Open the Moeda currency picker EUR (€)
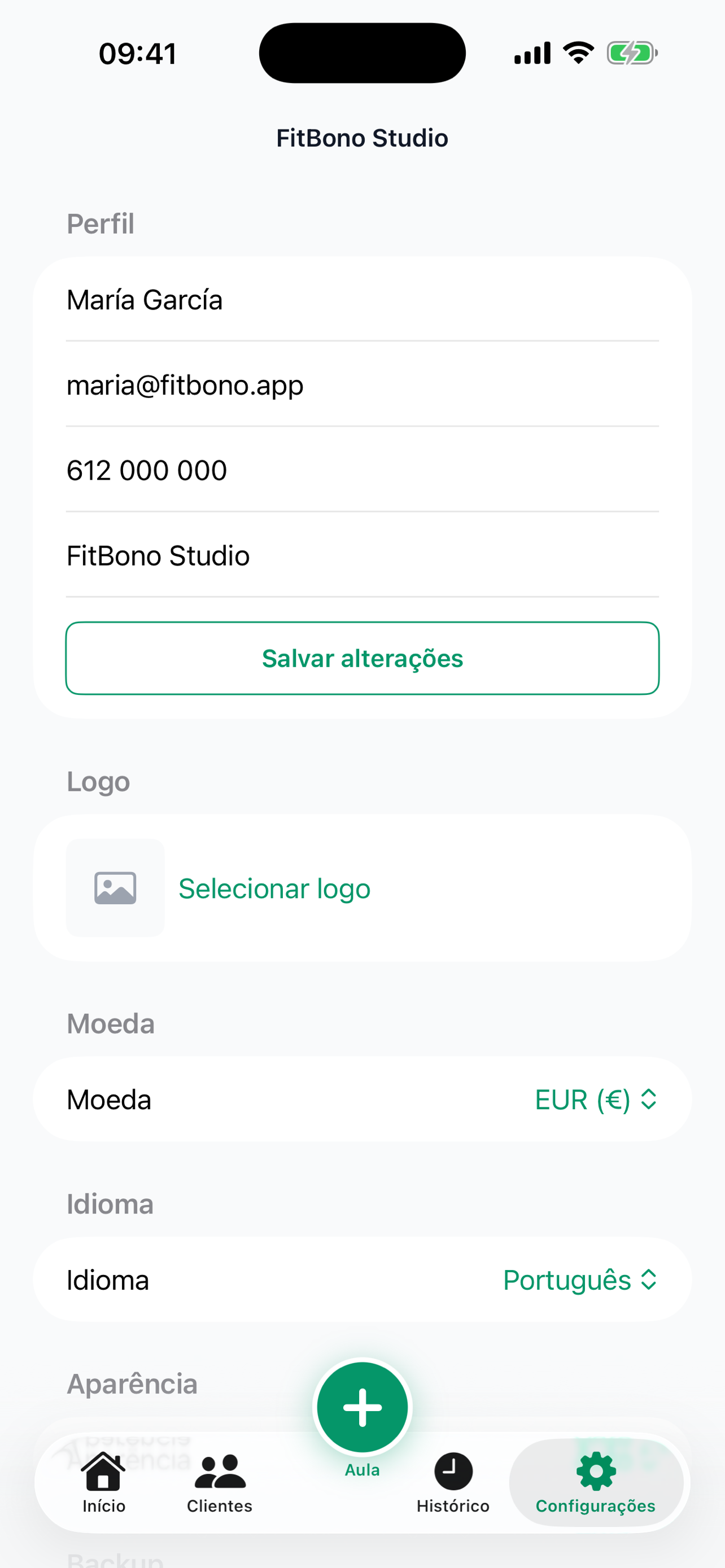Viewport: 725px width, 1568px height. tap(595, 1100)
